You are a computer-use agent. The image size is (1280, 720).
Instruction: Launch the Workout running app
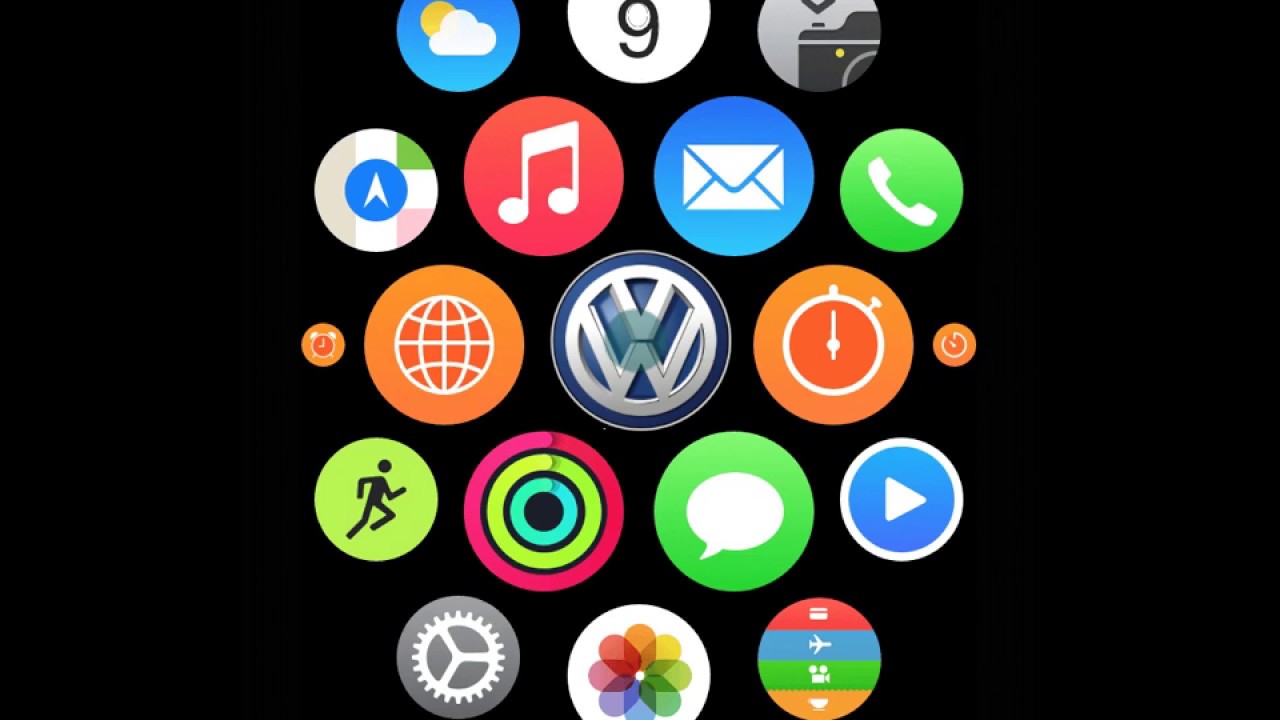coord(376,499)
